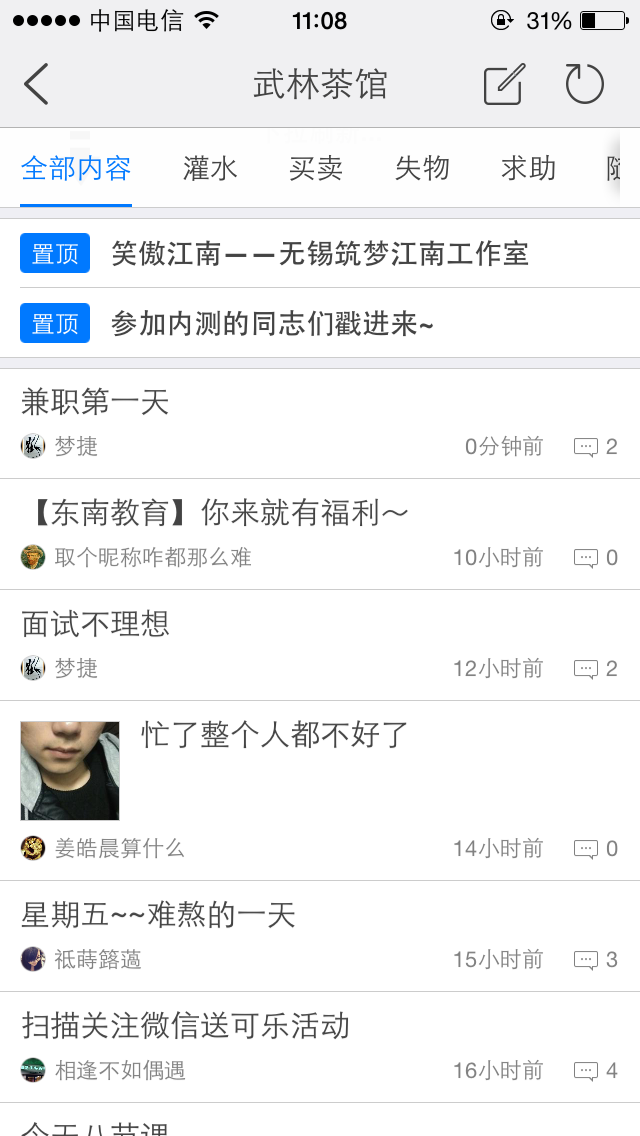
Task: Open pinned post 笑傲江南——无锡筑梦江南工作室
Action: tap(320, 254)
